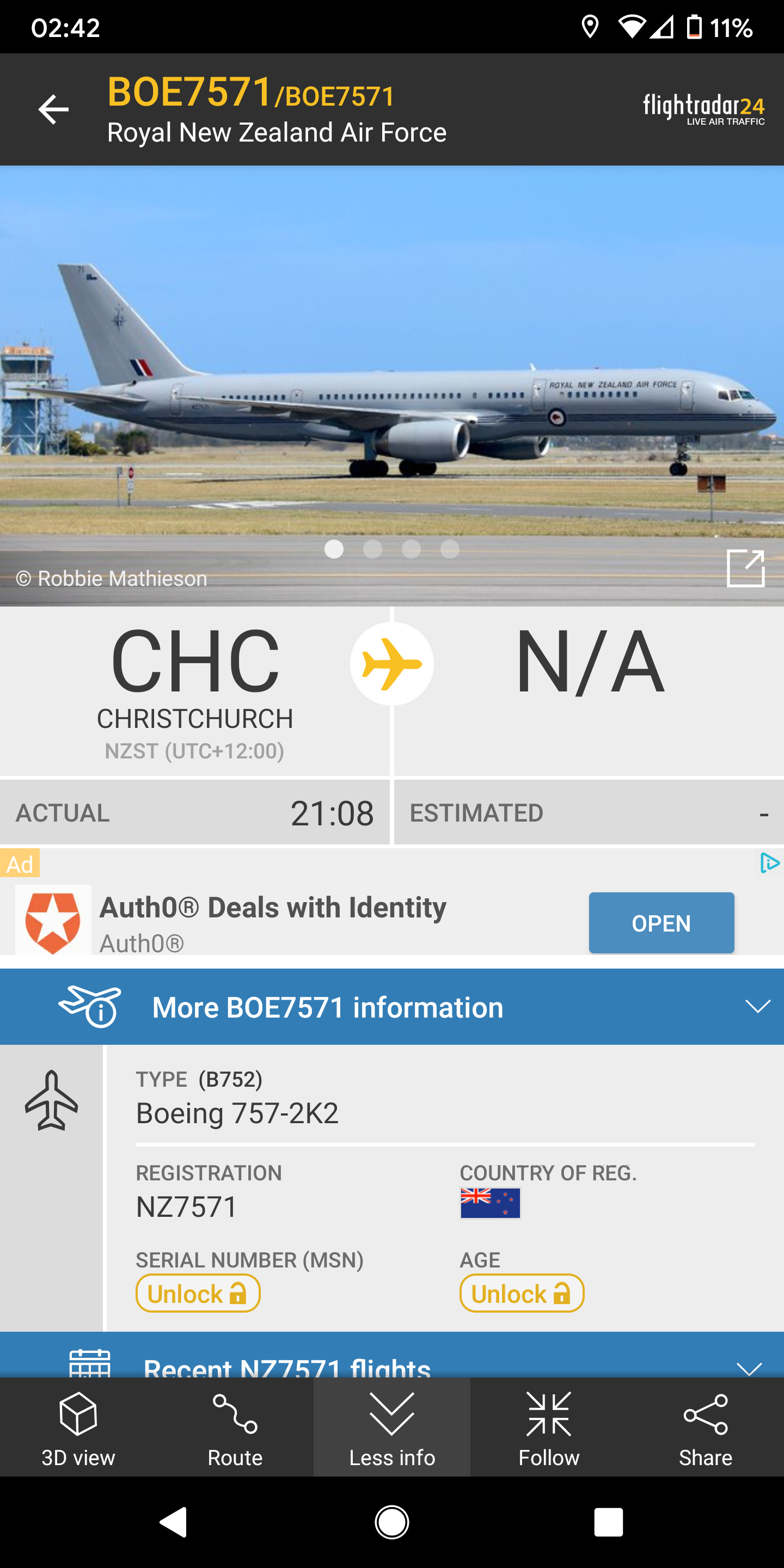Collapse details with Less info
Screen dimensions: 784x1568
392,1428
